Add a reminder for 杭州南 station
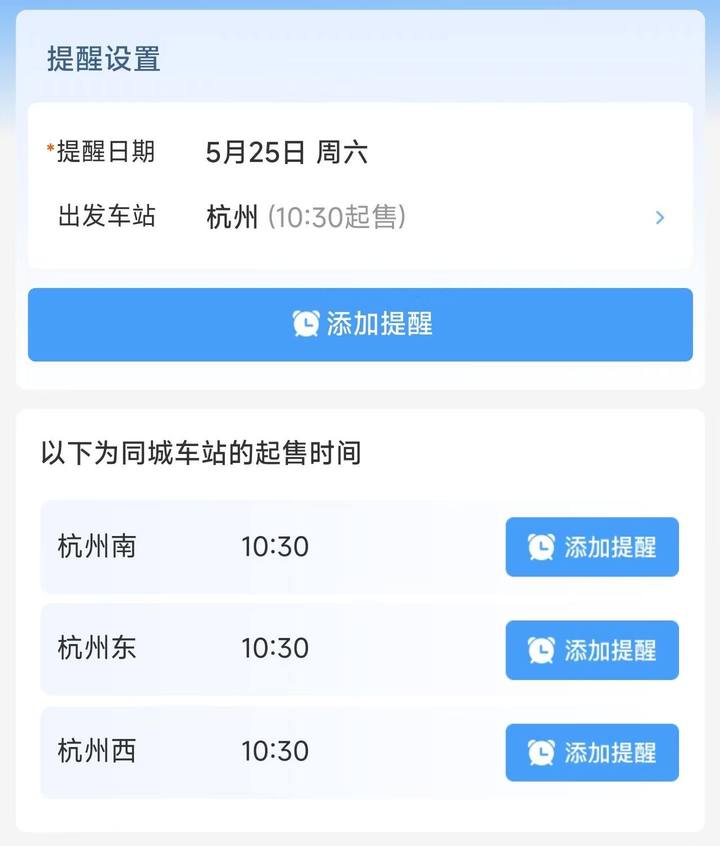The width and height of the screenshot is (720, 846). 591,547
